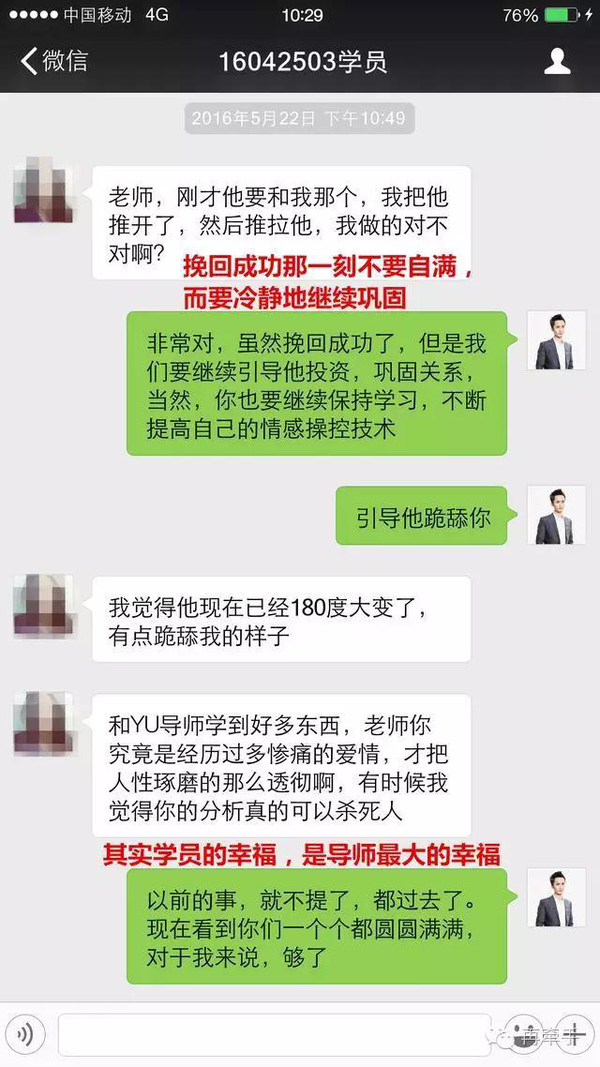
Task: Tap the teacher's avatar beside 引导他跪舔你
Action: (x=556, y=515)
